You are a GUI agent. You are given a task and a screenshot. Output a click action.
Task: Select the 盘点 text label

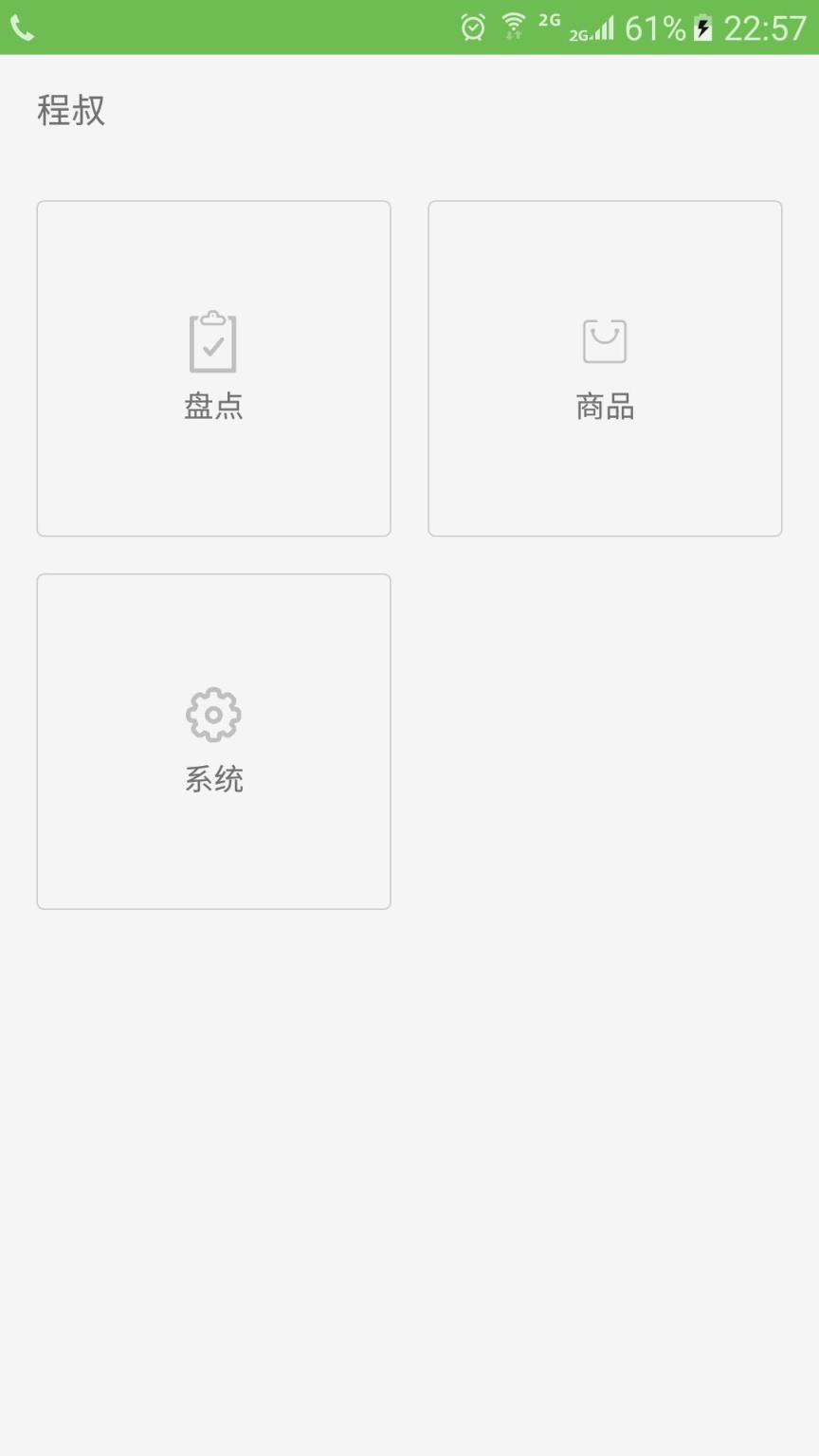213,407
